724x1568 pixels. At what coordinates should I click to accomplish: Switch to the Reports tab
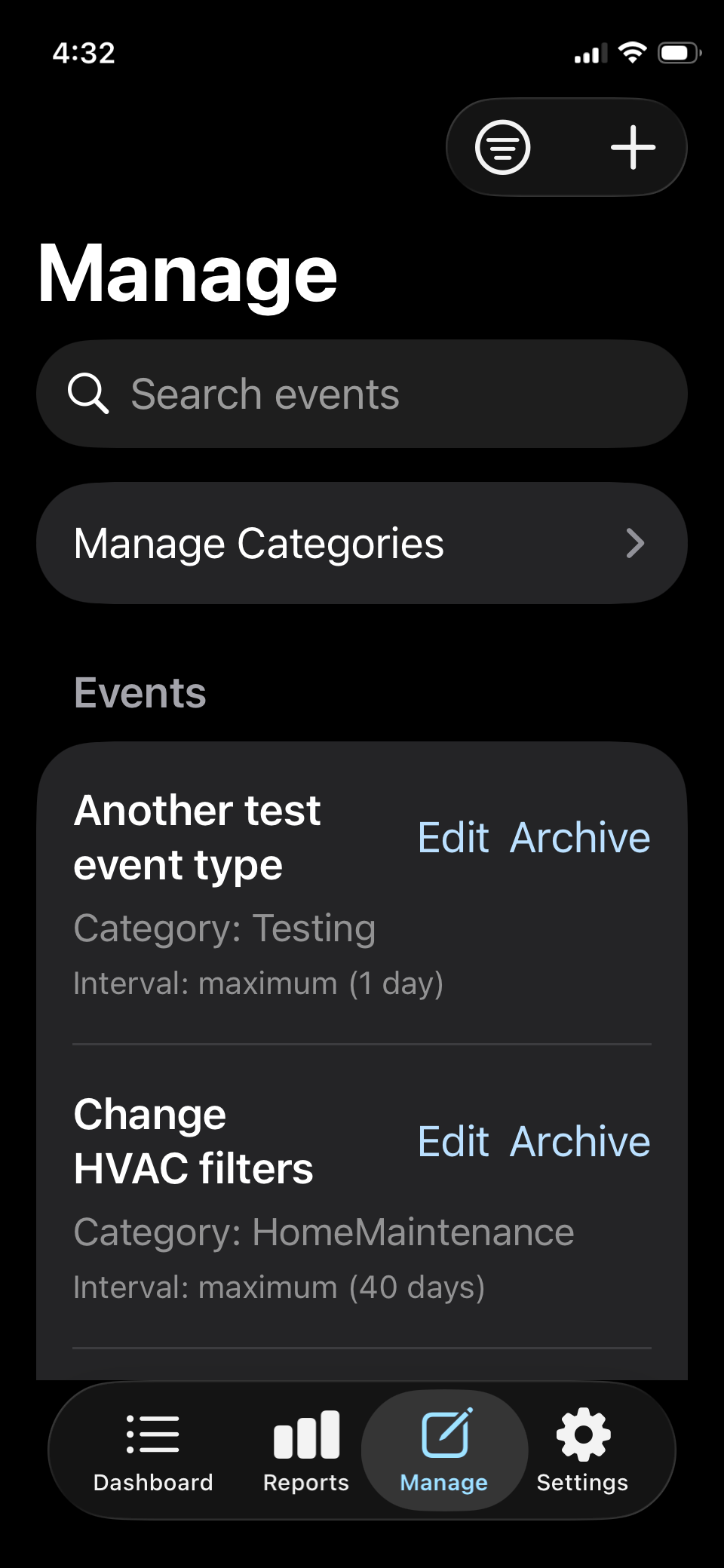pyautogui.click(x=306, y=1452)
